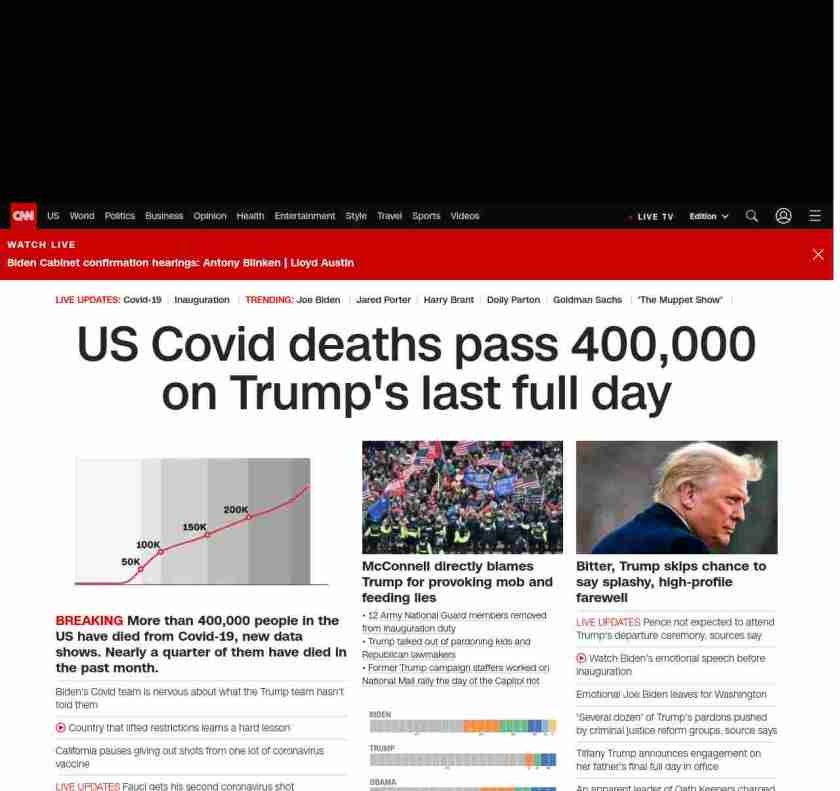Expand the Edition dropdown

708,216
